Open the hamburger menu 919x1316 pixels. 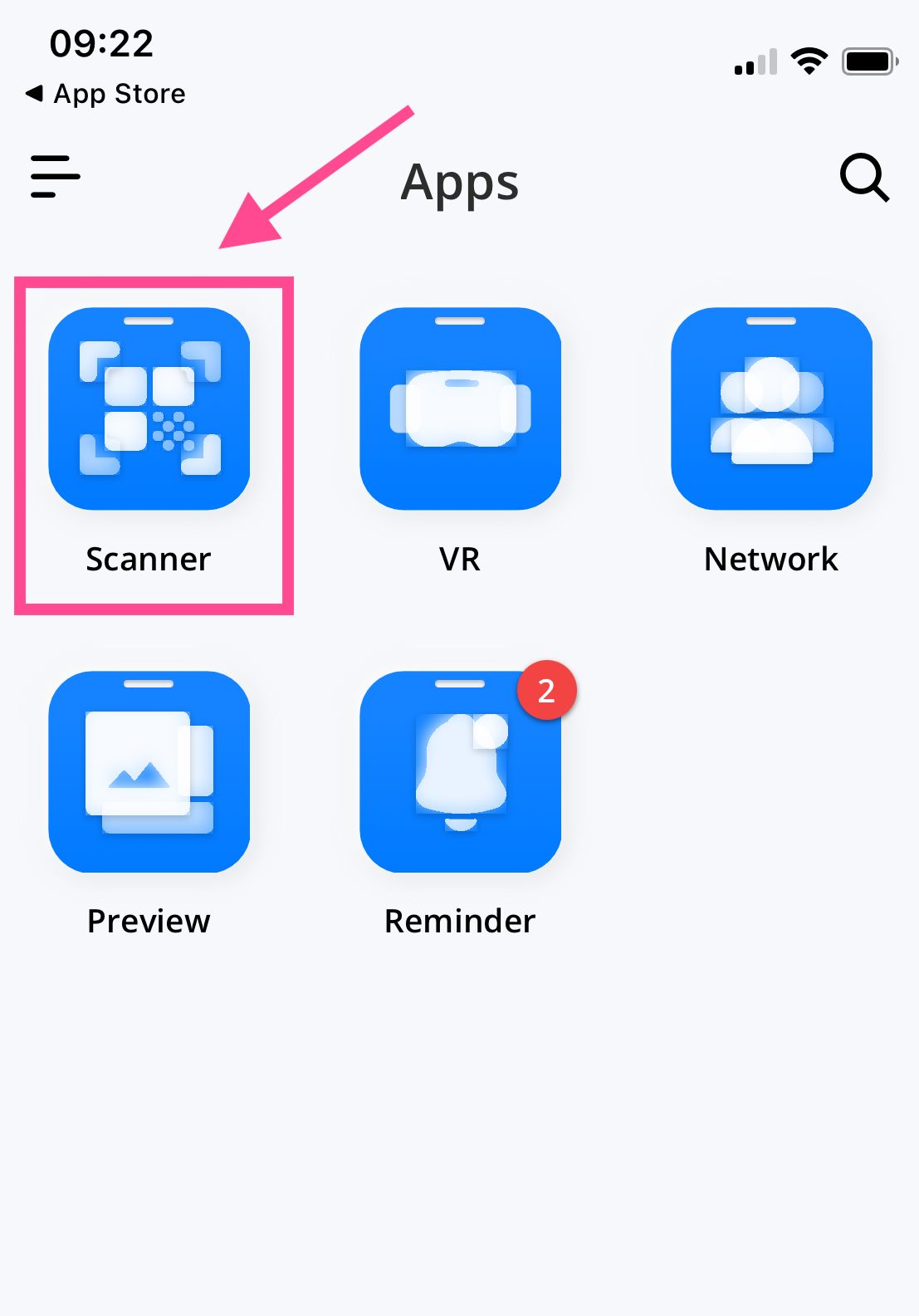pyautogui.click(x=55, y=176)
